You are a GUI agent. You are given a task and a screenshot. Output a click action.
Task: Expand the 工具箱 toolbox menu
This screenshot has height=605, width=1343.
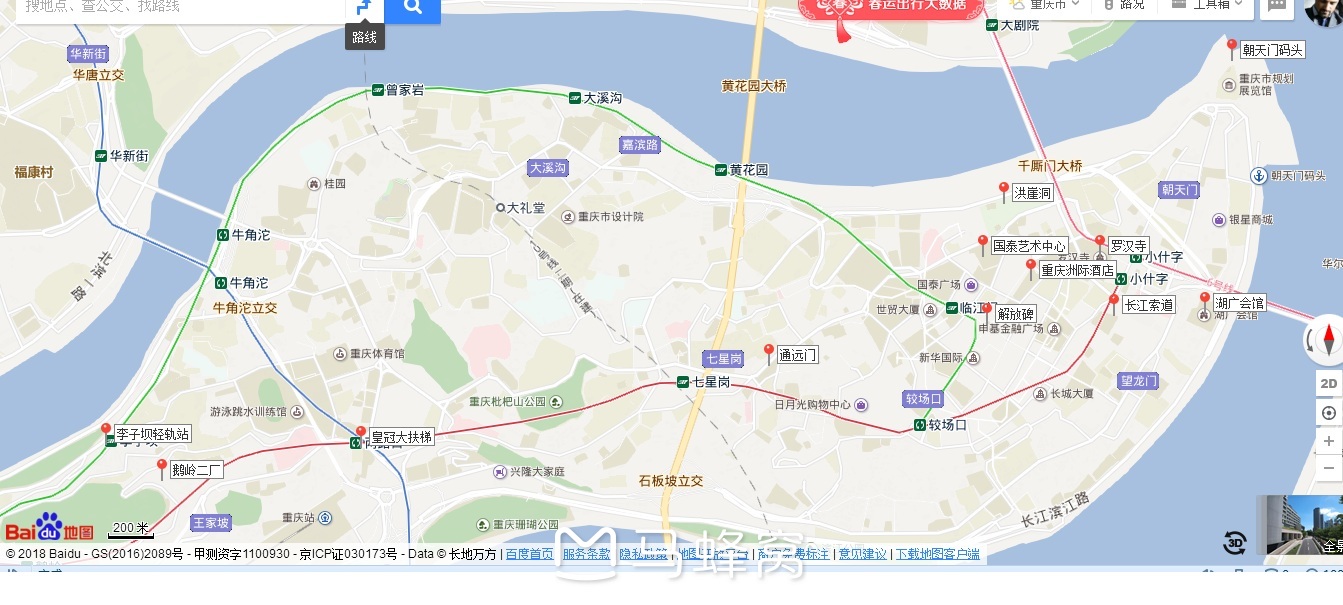pyautogui.click(x=1209, y=5)
